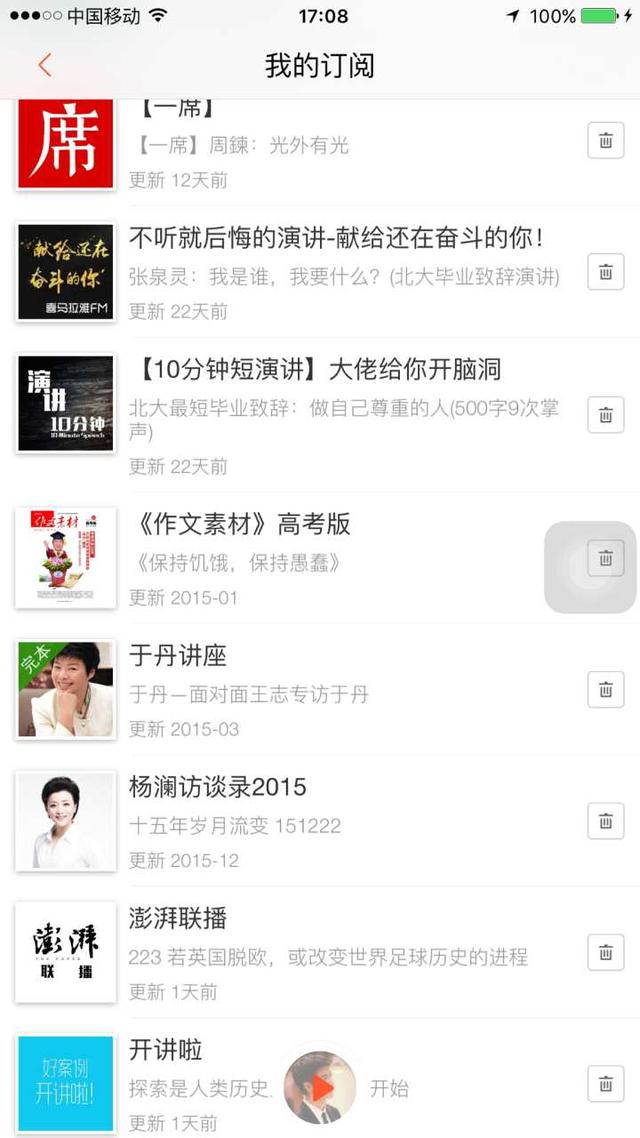Open 《作文素材》高考版 album
The width and height of the screenshot is (640, 1138).
click(x=240, y=525)
